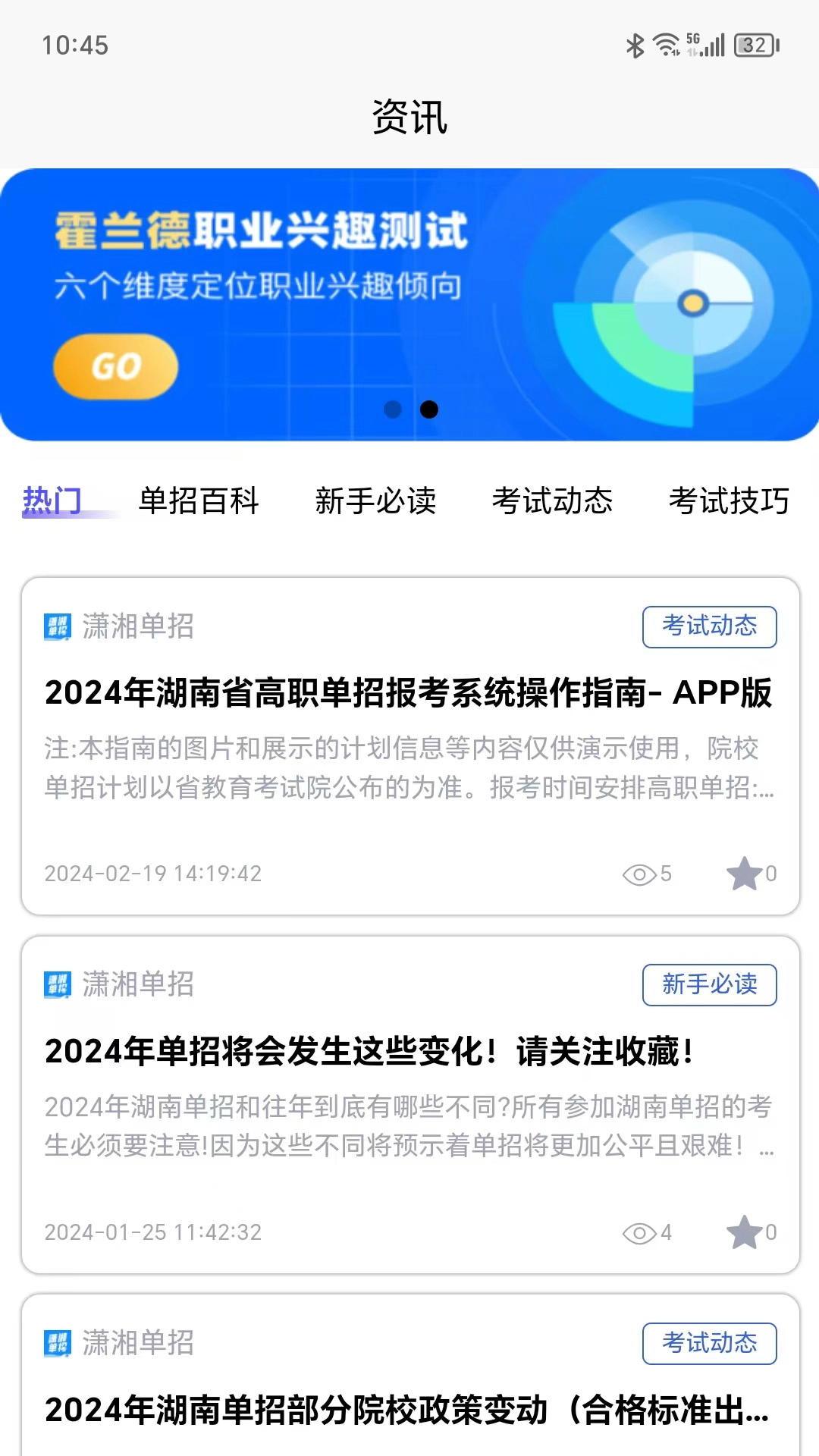Select the second carousel indicator dot
Viewport: 819px width, 1456px height.
coord(431,409)
